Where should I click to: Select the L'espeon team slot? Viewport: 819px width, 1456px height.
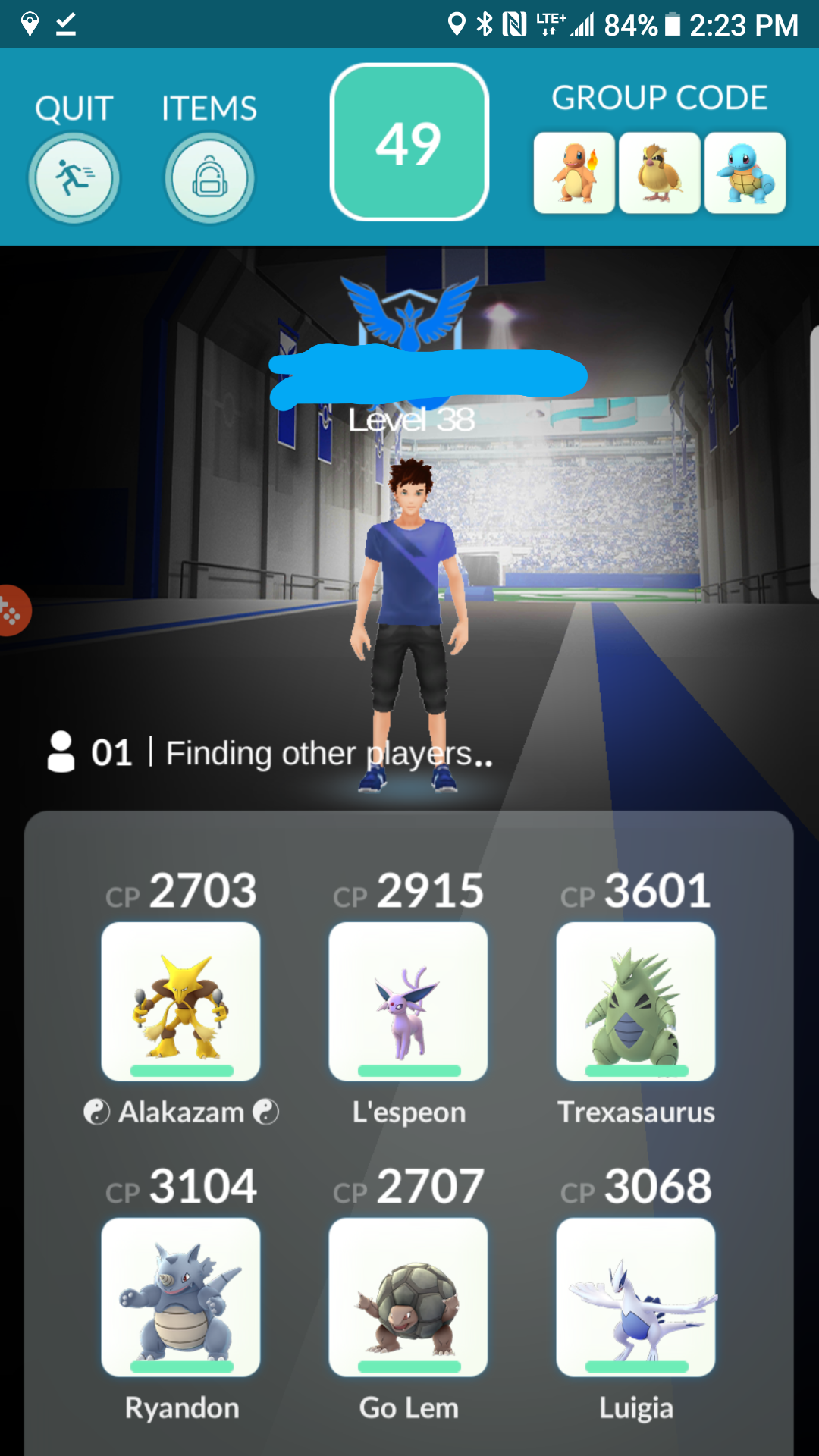point(409,1001)
